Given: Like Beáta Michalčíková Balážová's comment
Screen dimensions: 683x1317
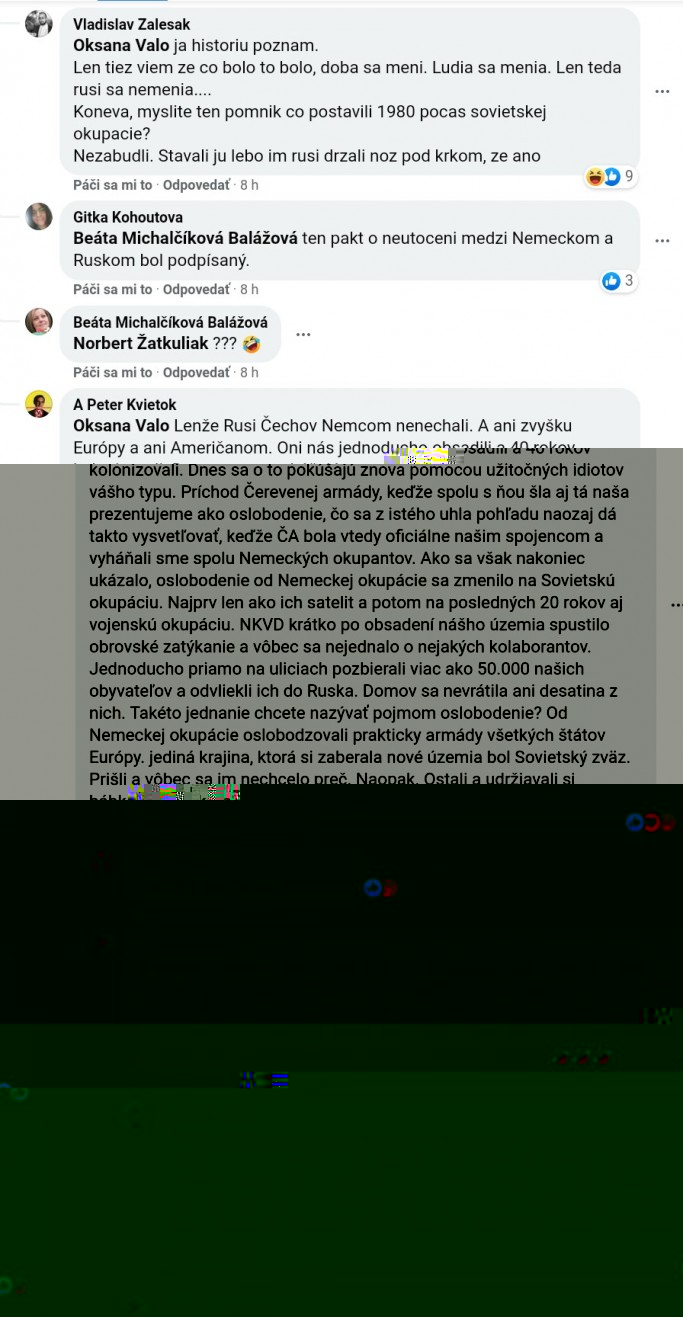Looking at the screenshot, I should coord(112,372).
